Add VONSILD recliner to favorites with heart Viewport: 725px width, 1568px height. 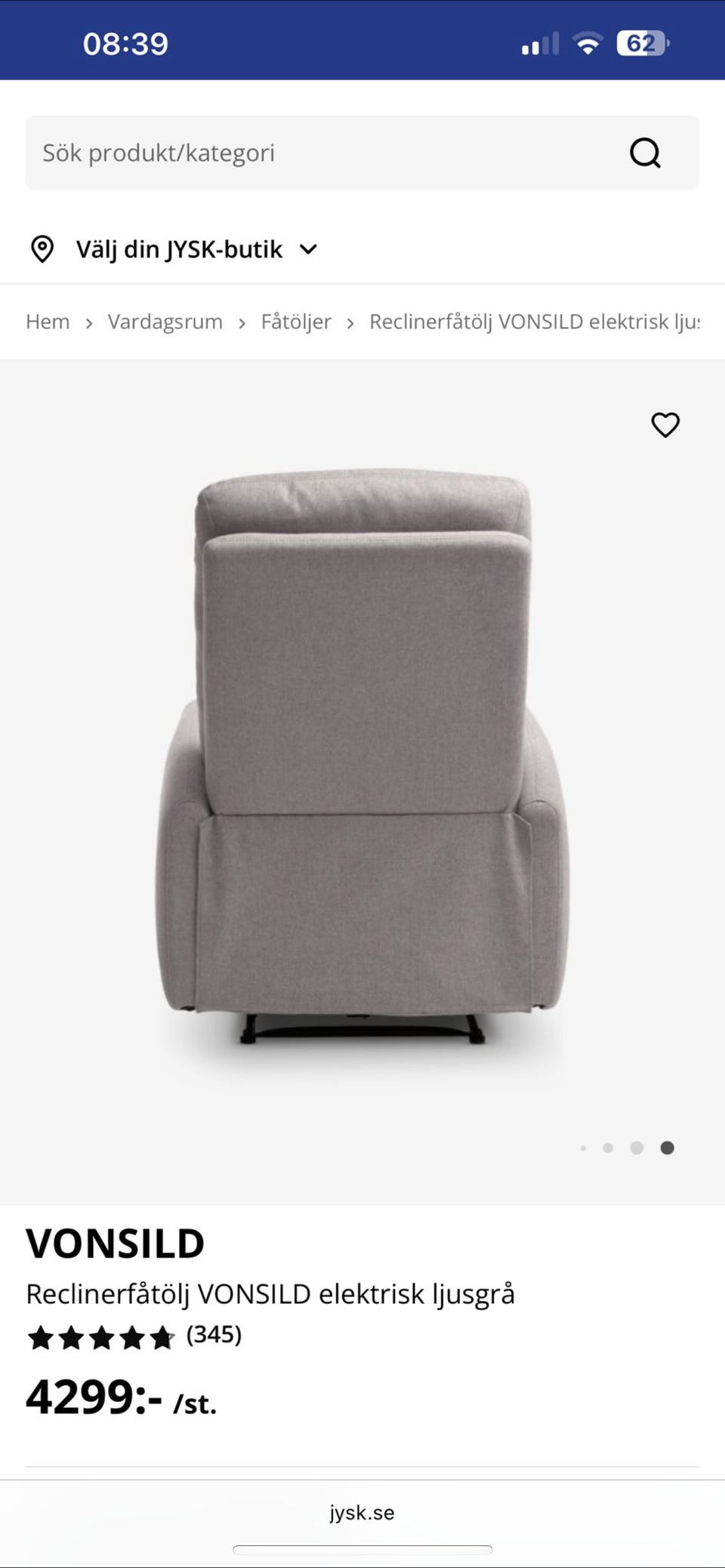pos(665,424)
